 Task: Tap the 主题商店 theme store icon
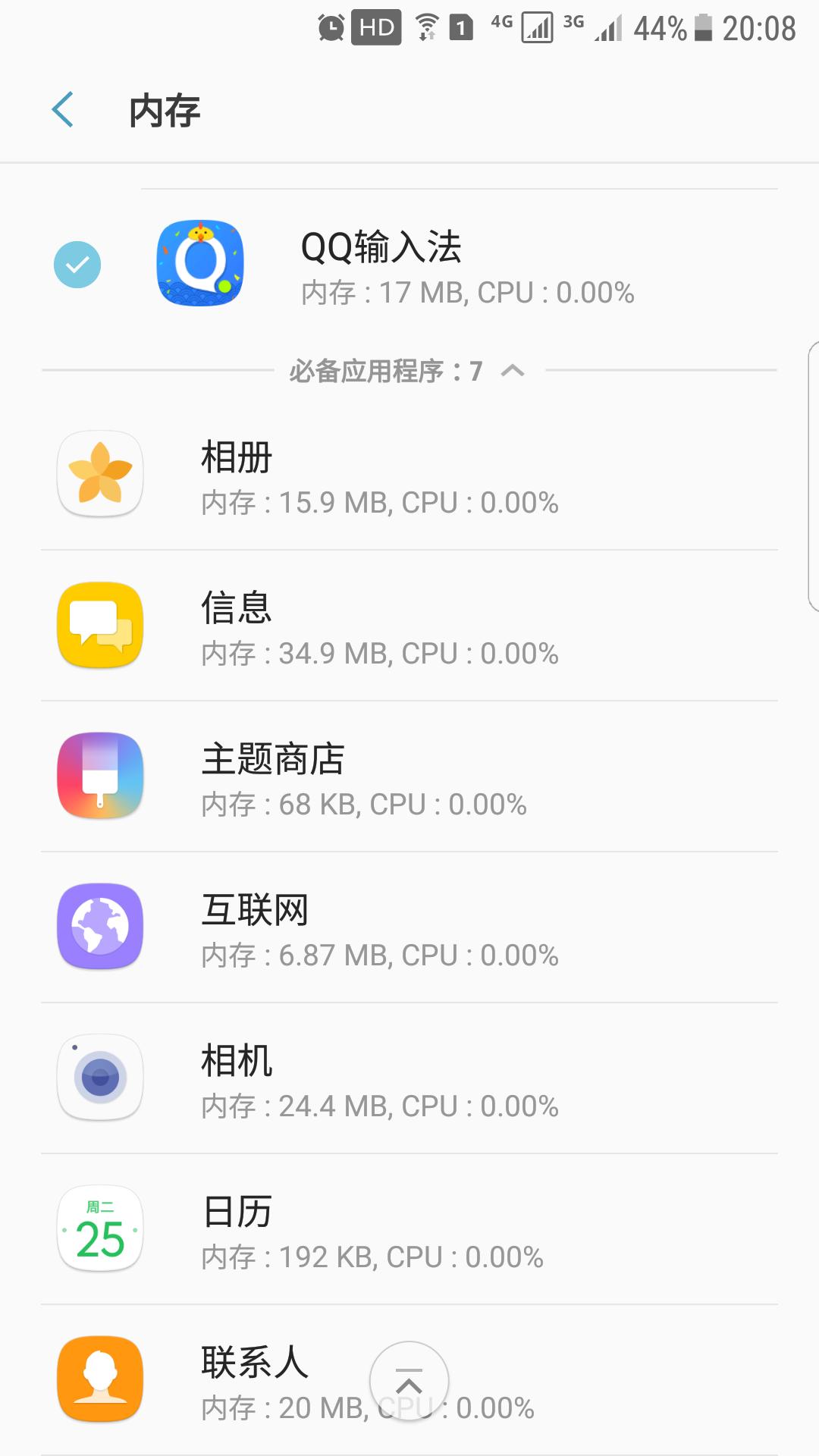(x=99, y=775)
